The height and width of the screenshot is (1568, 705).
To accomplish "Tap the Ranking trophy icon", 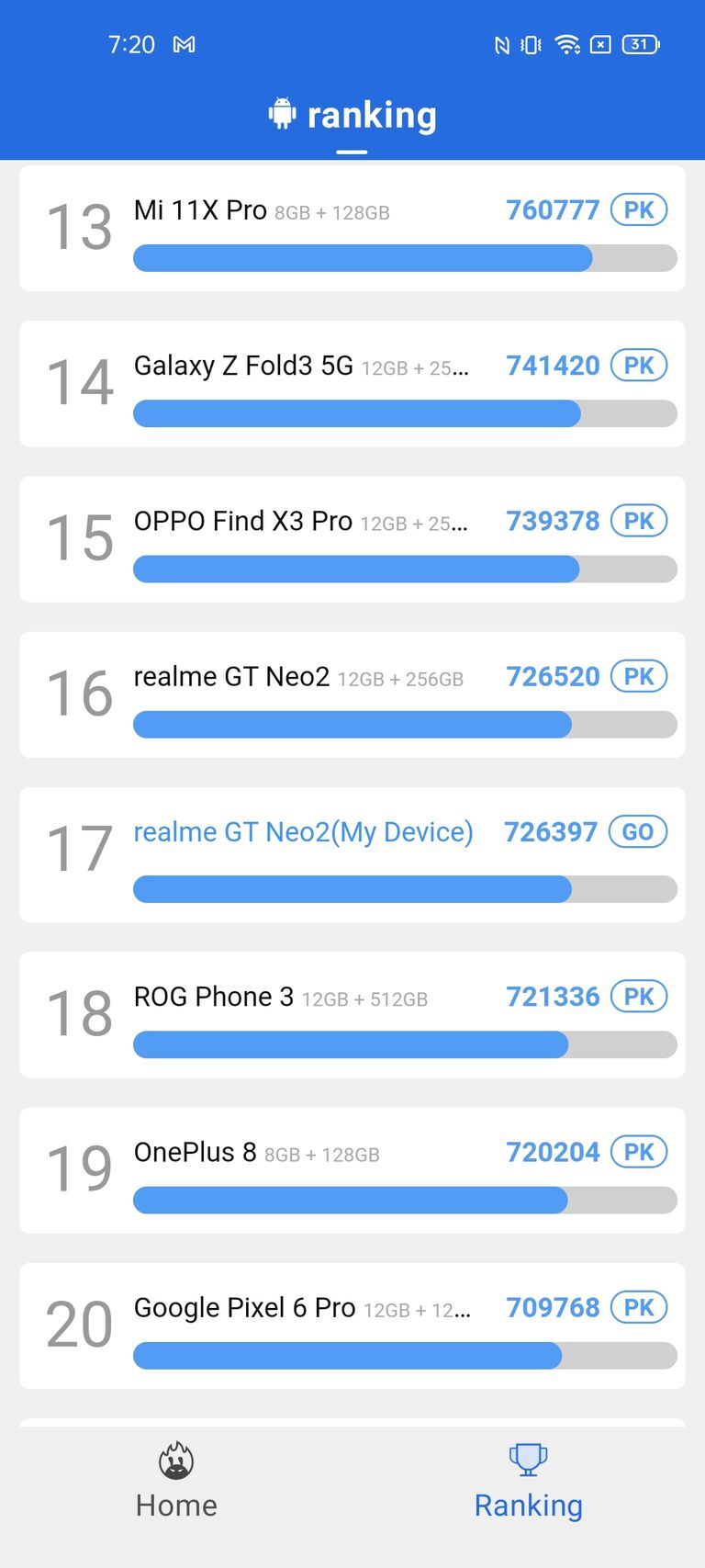I will [528, 1457].
